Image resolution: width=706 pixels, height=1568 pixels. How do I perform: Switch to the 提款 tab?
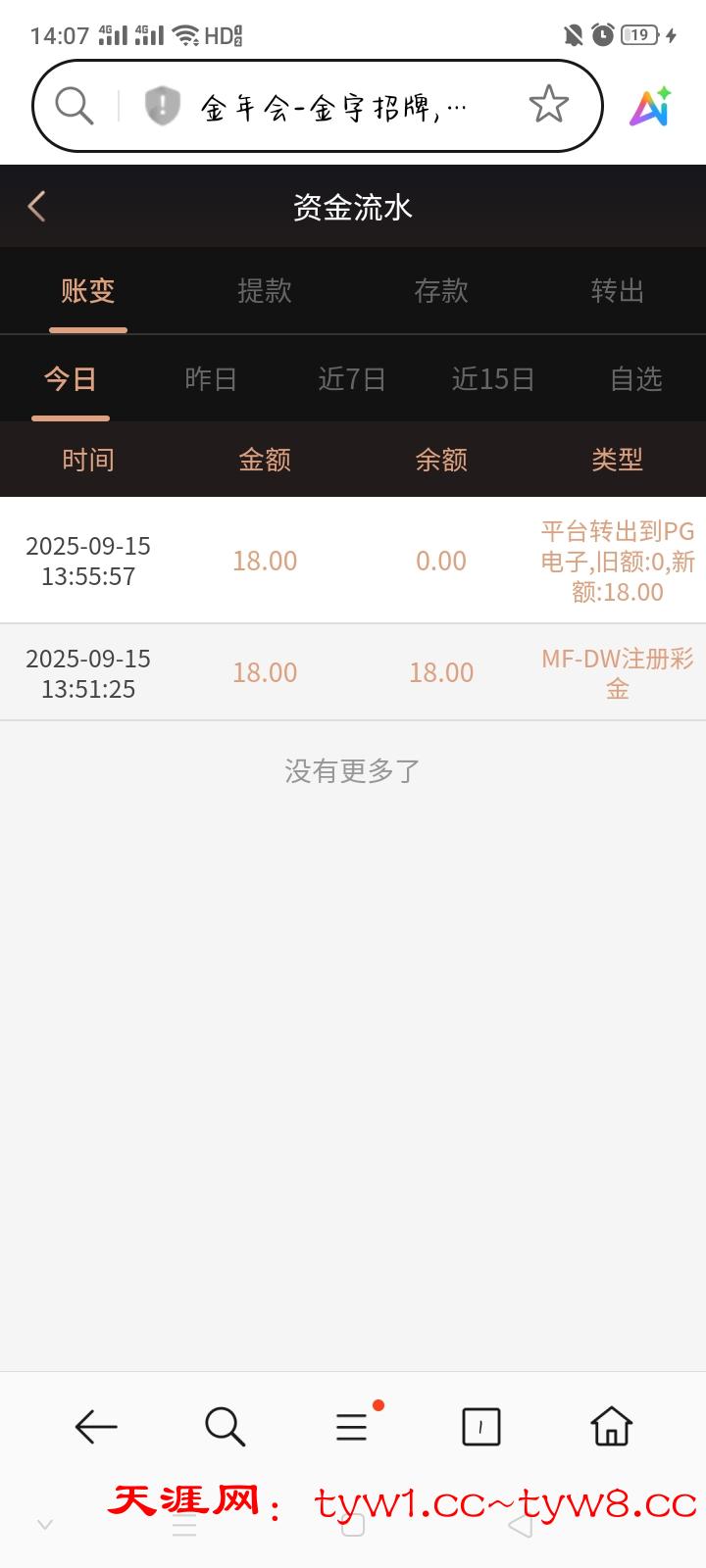(x=263, y=291)
